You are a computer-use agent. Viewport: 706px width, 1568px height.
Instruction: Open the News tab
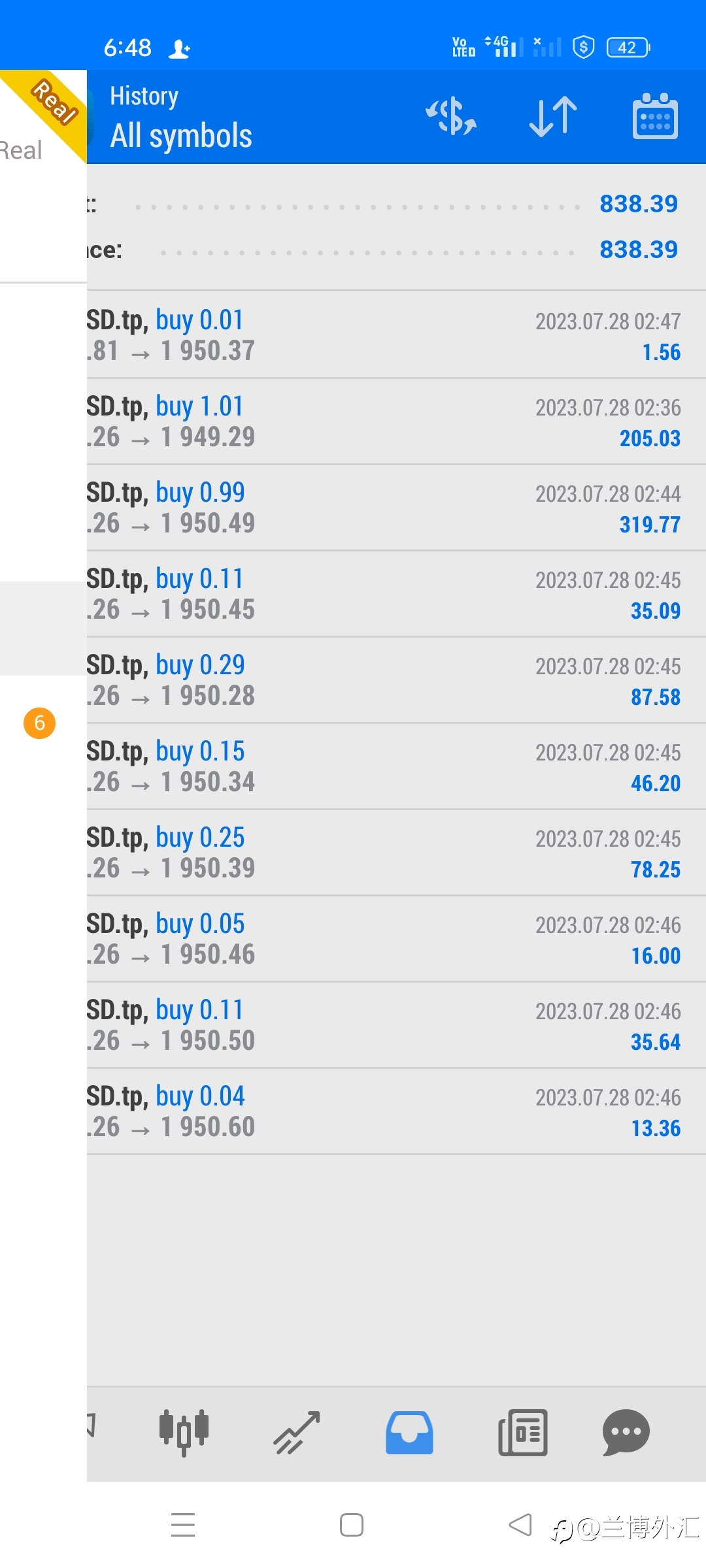[x=523, y=1433]
